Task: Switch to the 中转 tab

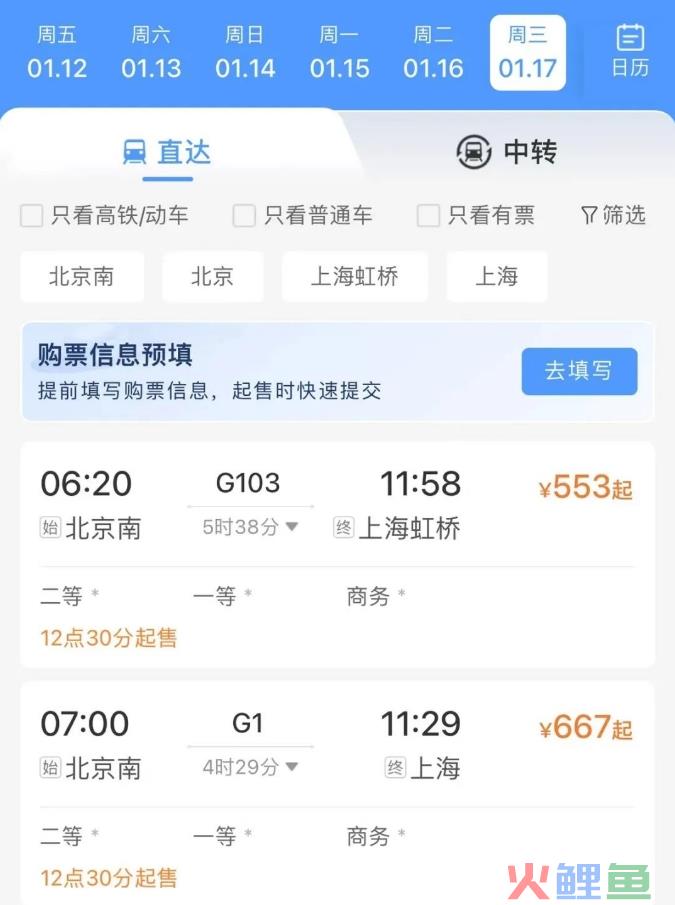Action: coord(506,152)
